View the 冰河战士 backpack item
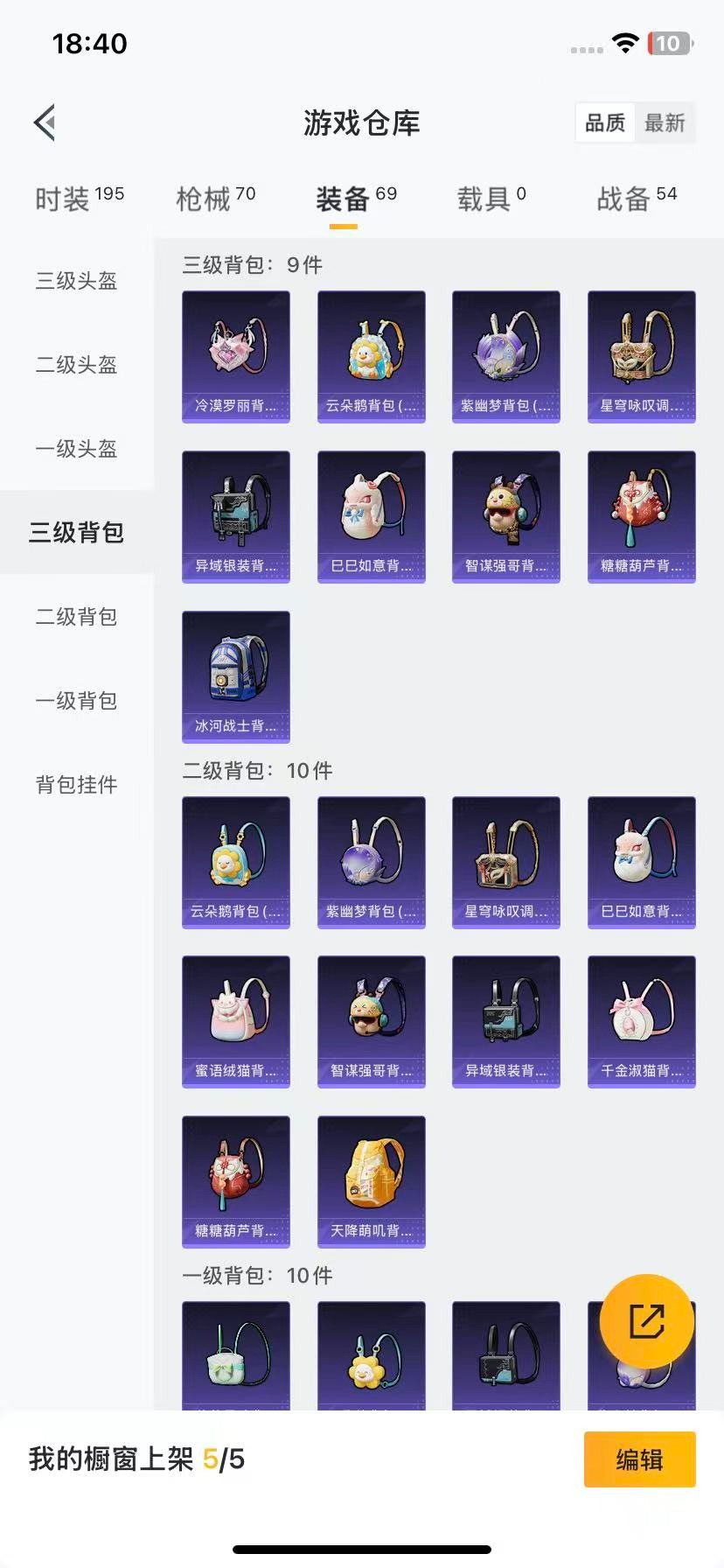 (236, 676)
